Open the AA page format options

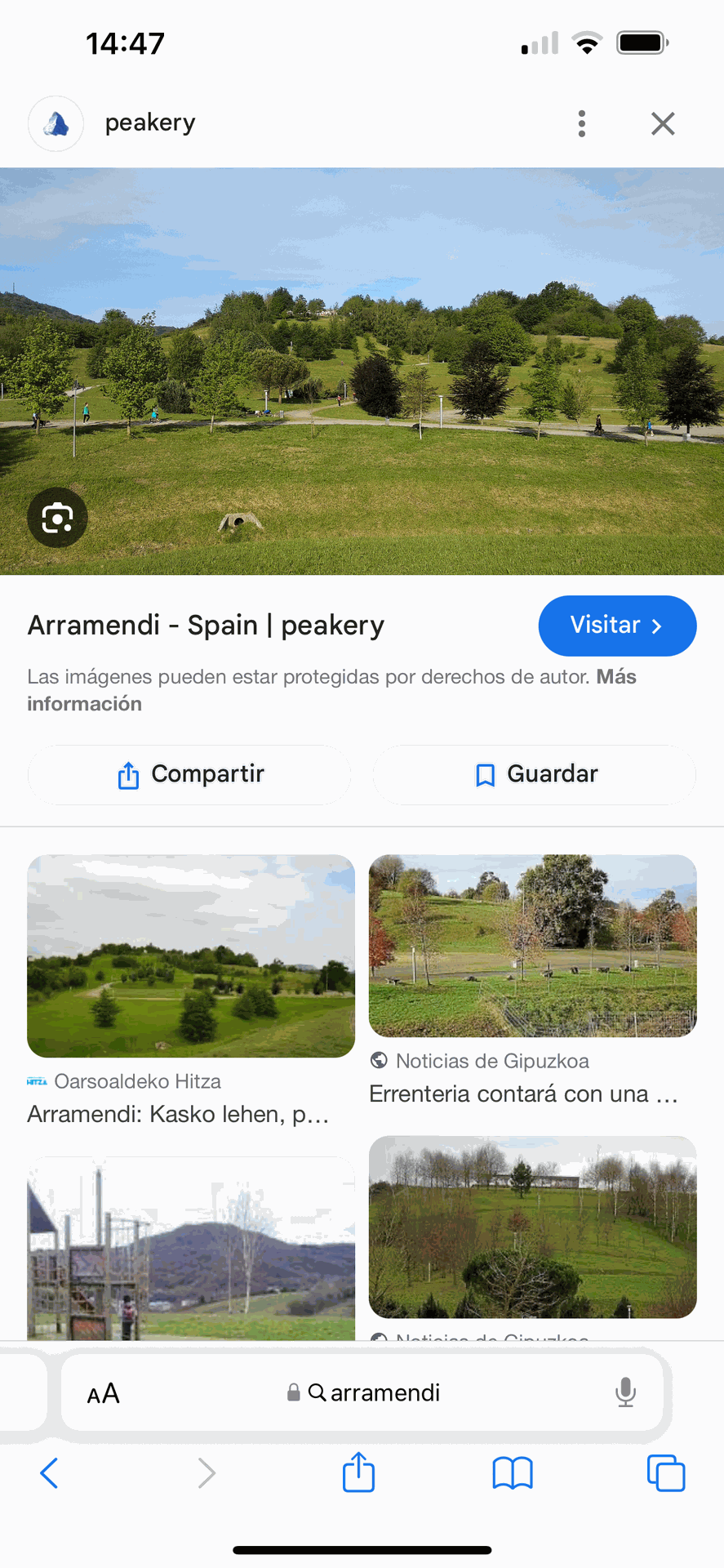point(104,1393)
